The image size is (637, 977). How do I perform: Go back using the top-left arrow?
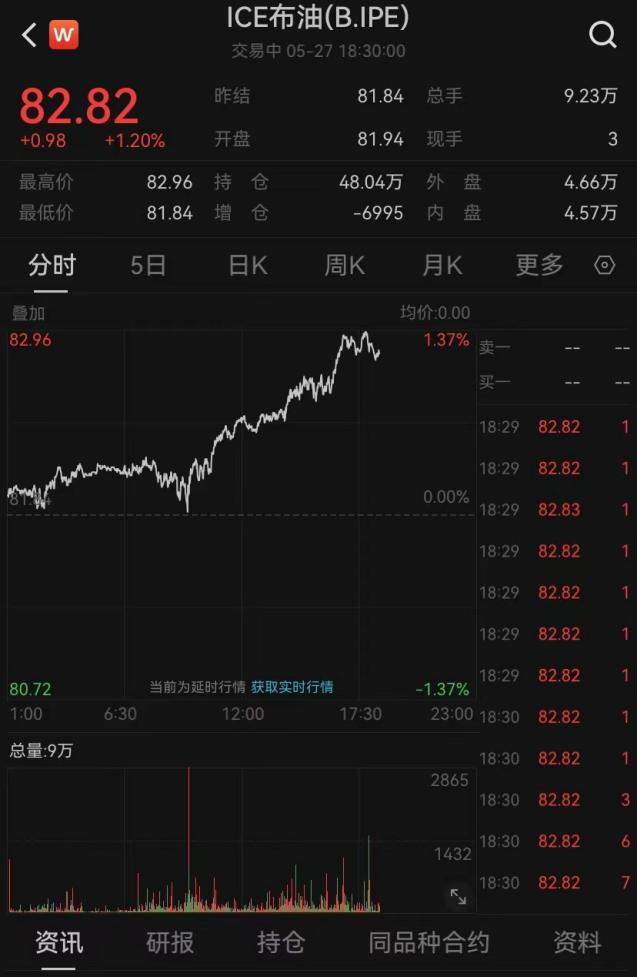pos(28,36)
